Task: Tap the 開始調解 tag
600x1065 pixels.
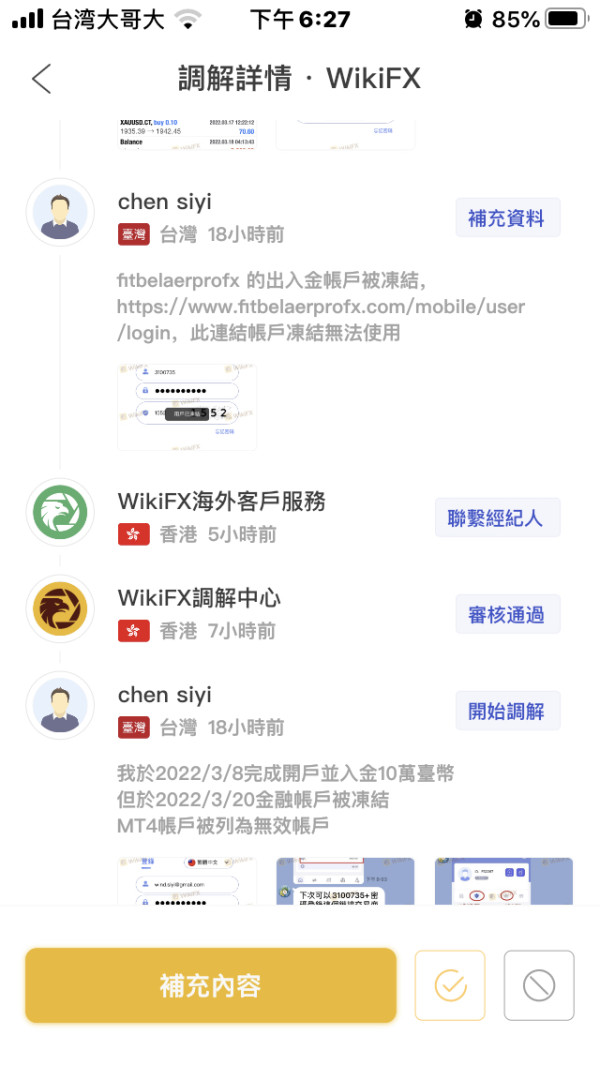Action: (507, 710)
